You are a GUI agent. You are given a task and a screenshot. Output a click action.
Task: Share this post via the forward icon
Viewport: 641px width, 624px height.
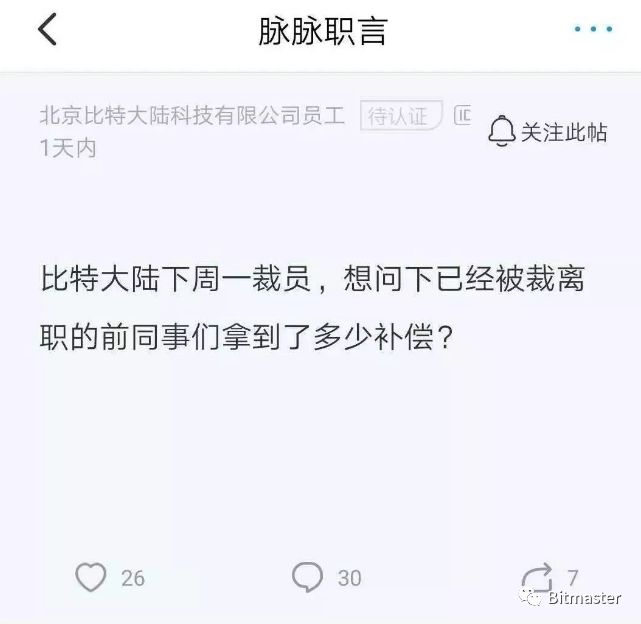[537, 578]
